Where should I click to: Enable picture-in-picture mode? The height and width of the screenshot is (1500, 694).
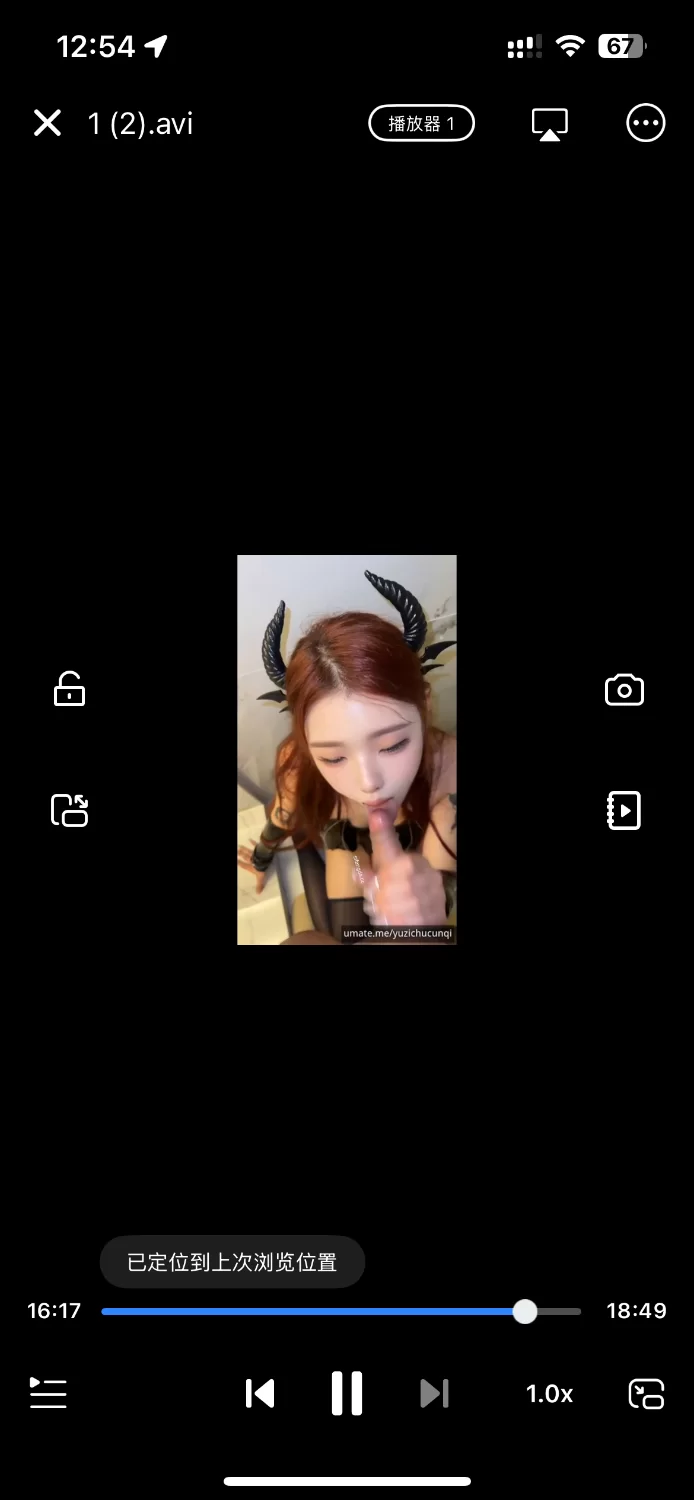pos(646,1393)
